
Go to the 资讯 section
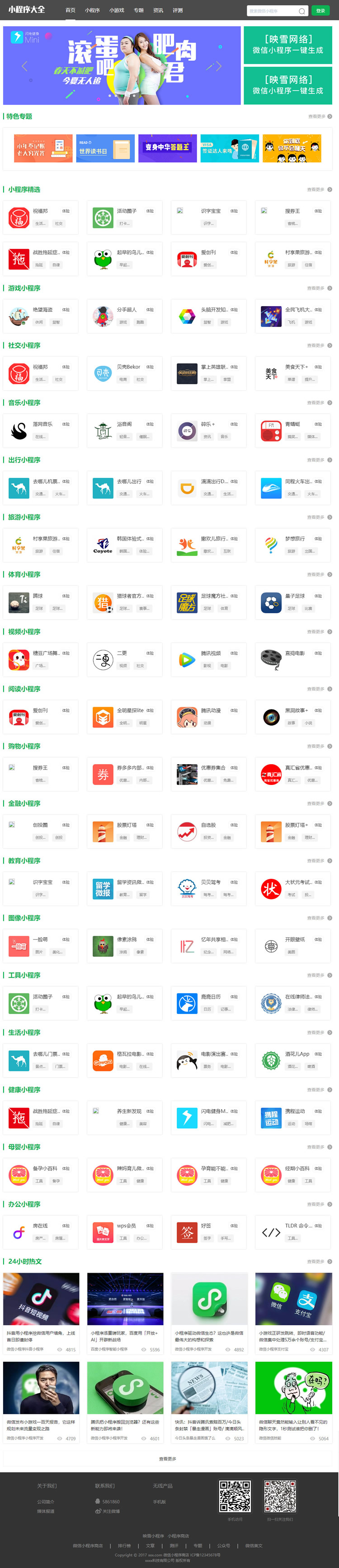[x=158, y=10]
